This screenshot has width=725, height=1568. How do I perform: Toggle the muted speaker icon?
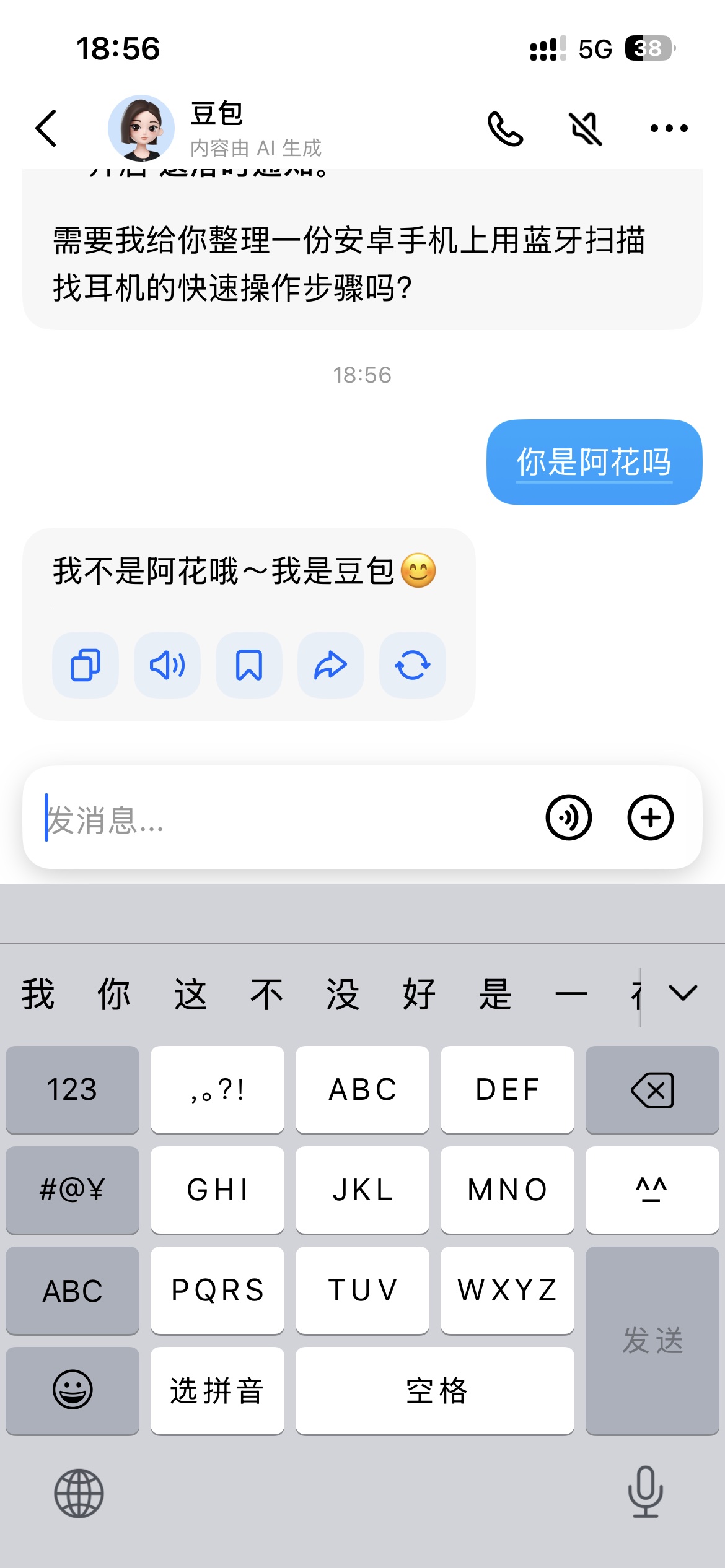586,128
